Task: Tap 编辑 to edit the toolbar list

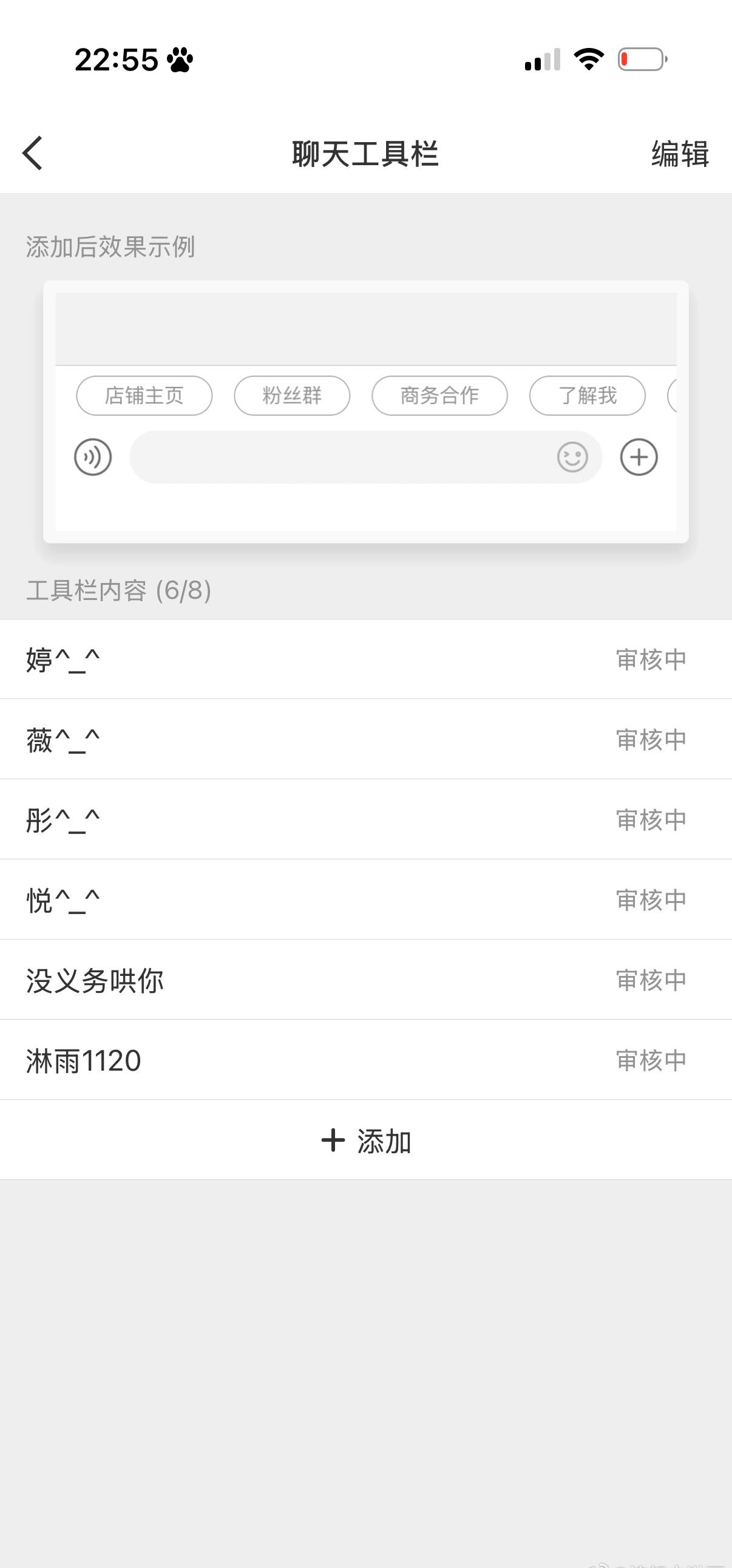Action: point(679,154)
